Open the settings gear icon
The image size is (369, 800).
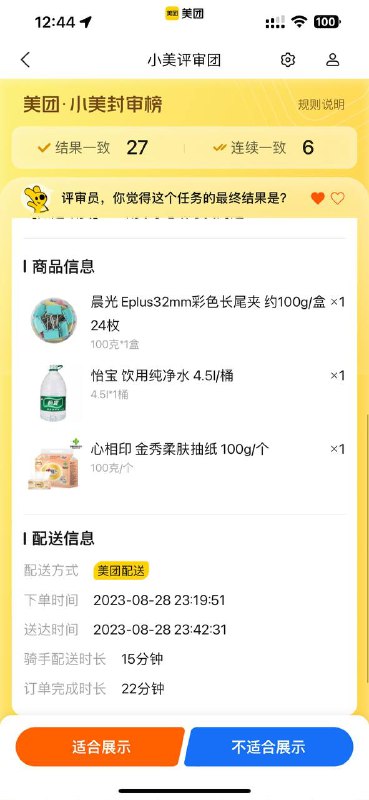point(288,60)
